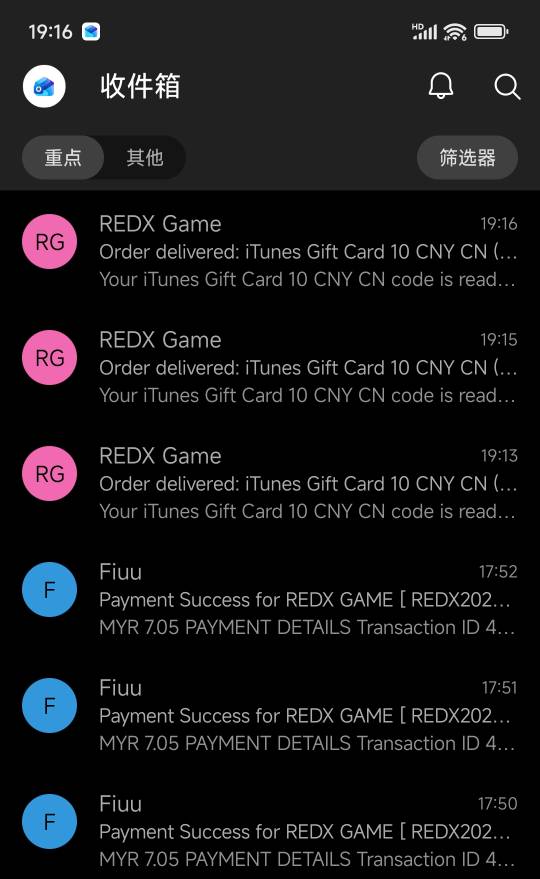Open the REDX Game email from 19:13
540x879 pixels.
pos(270,483)
